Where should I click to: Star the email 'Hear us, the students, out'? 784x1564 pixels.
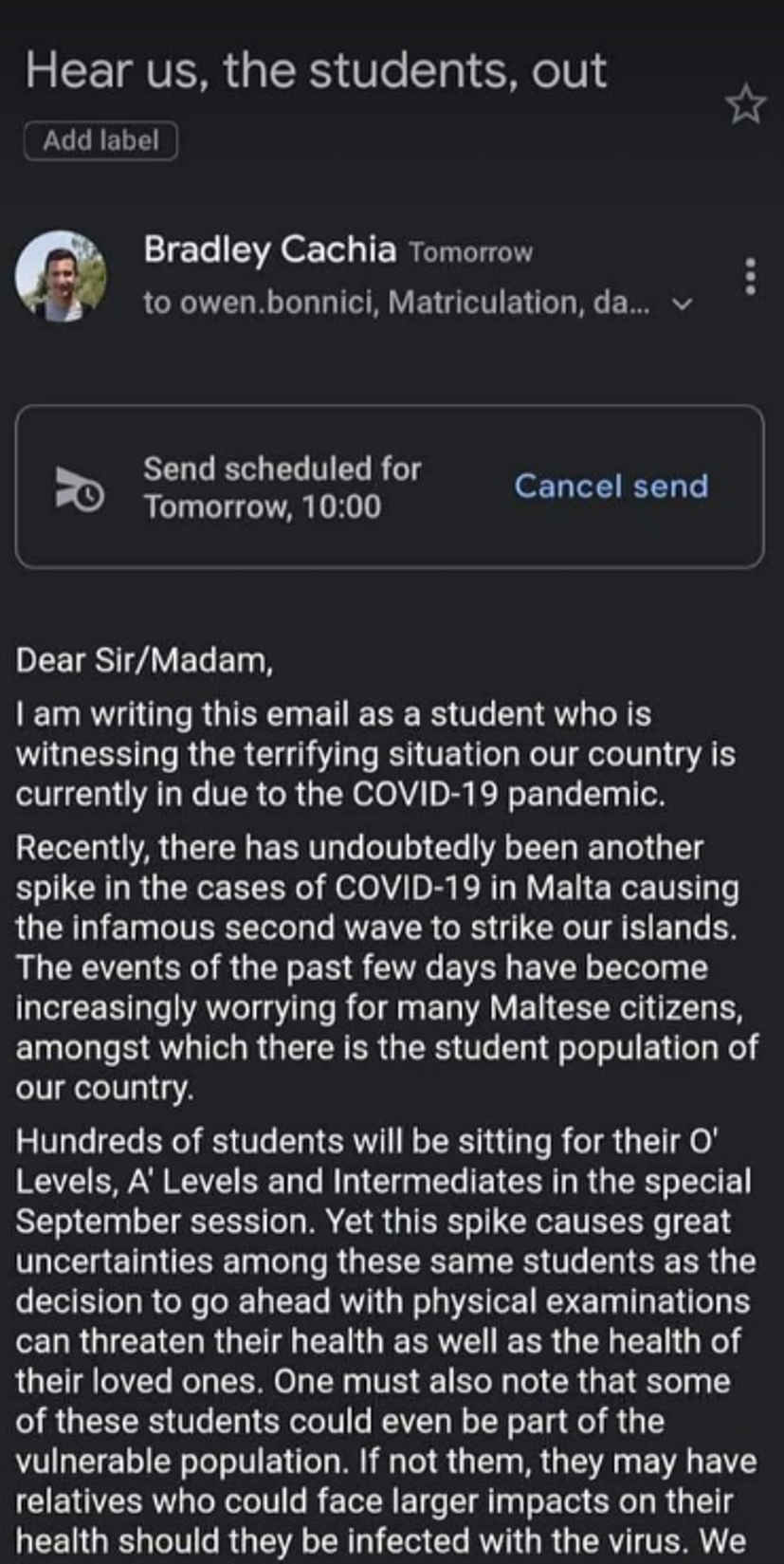coord(745,105)
